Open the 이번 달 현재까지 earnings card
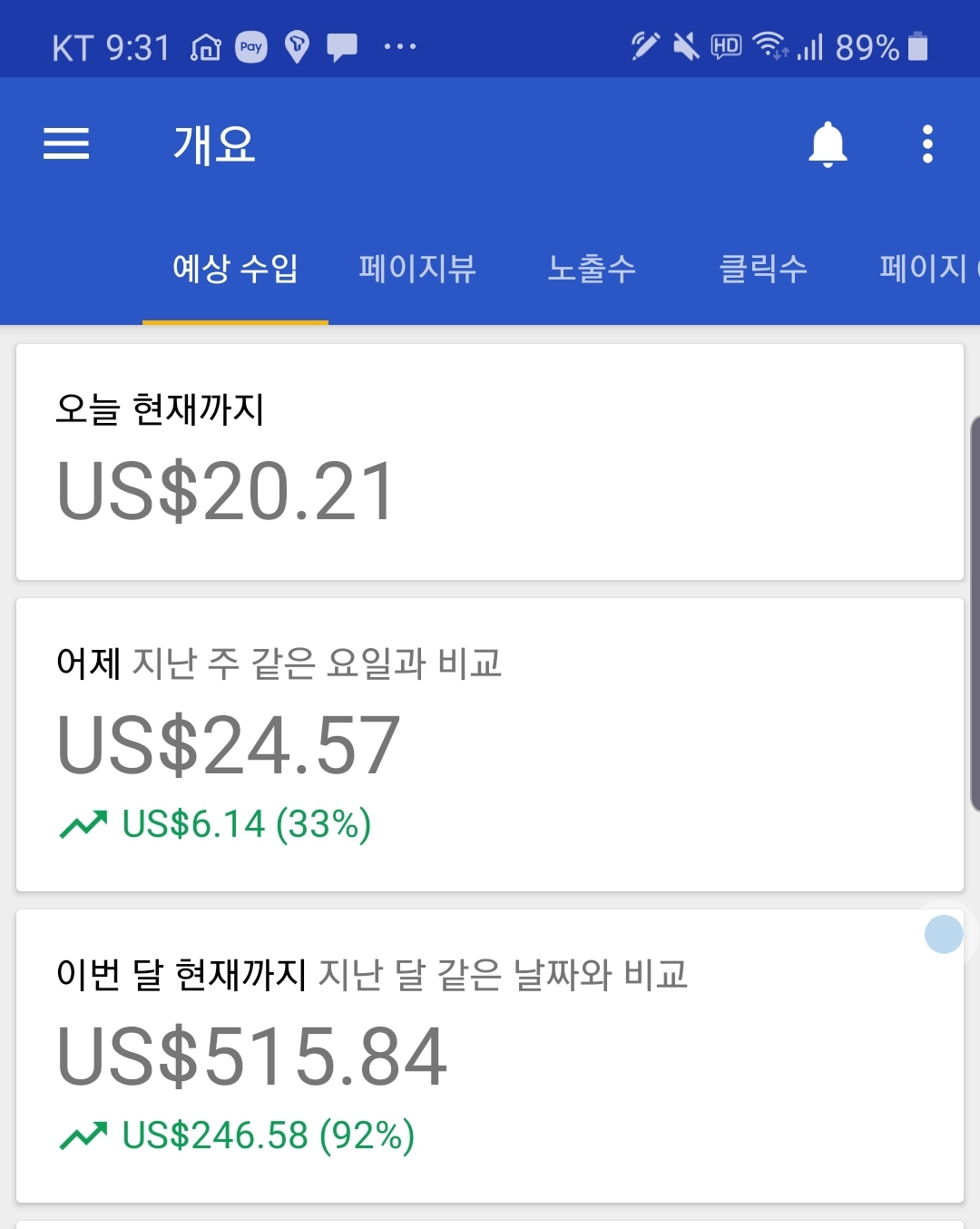 coord(490,1056)
